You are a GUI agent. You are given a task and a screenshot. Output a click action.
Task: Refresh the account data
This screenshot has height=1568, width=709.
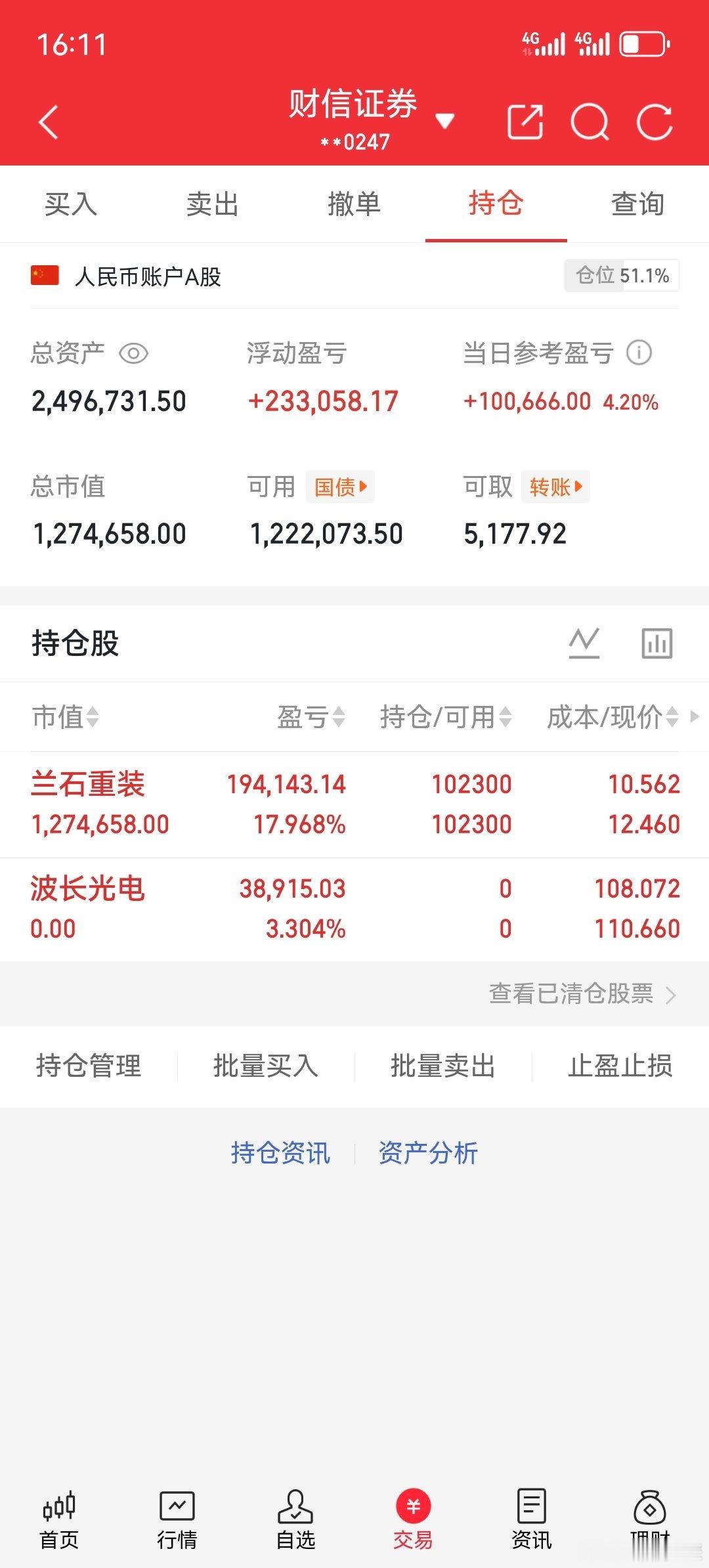tap(653, 121)
